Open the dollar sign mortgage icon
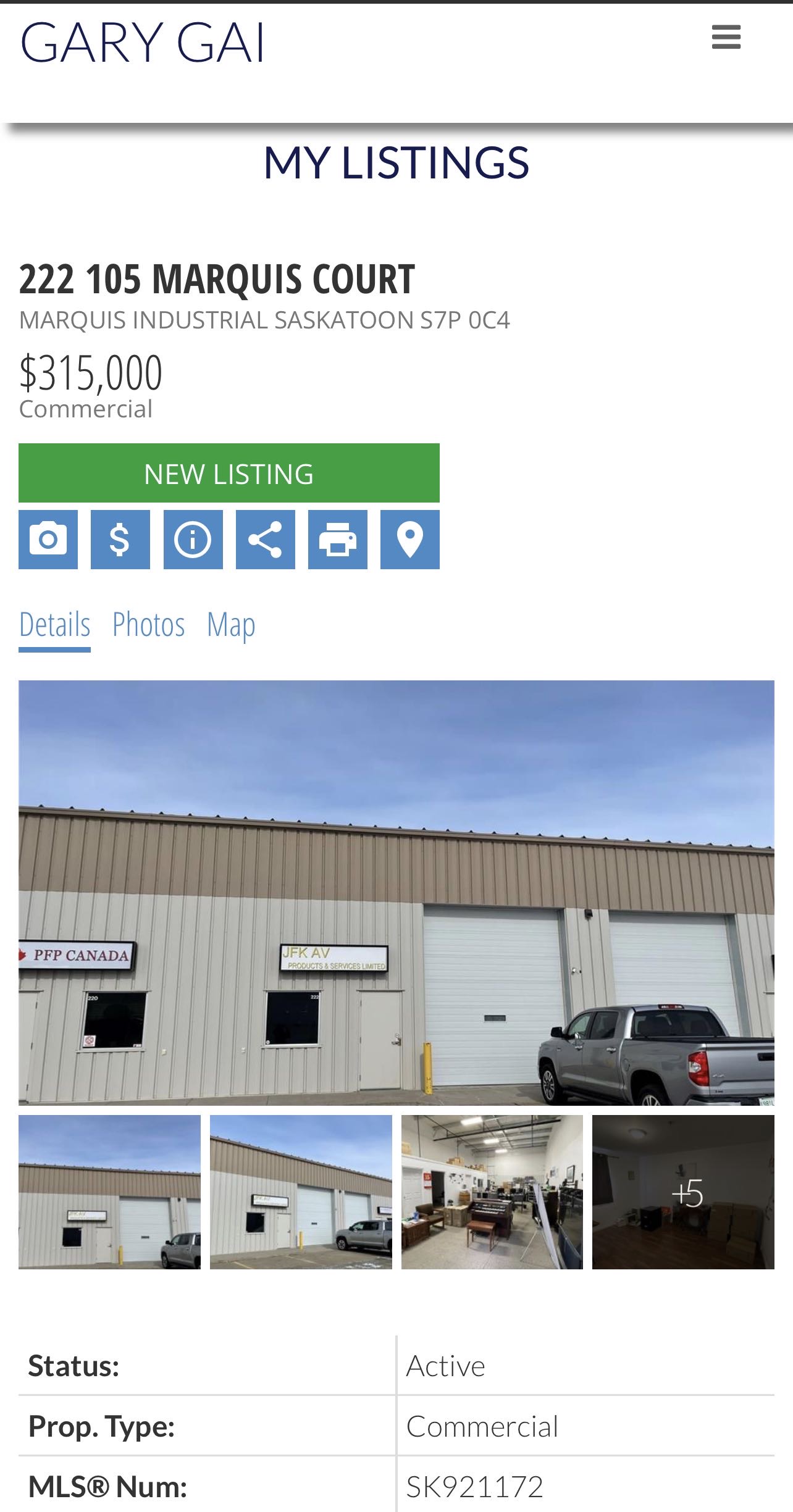Screen dimensions: 793x1512 tap(120, 539)
